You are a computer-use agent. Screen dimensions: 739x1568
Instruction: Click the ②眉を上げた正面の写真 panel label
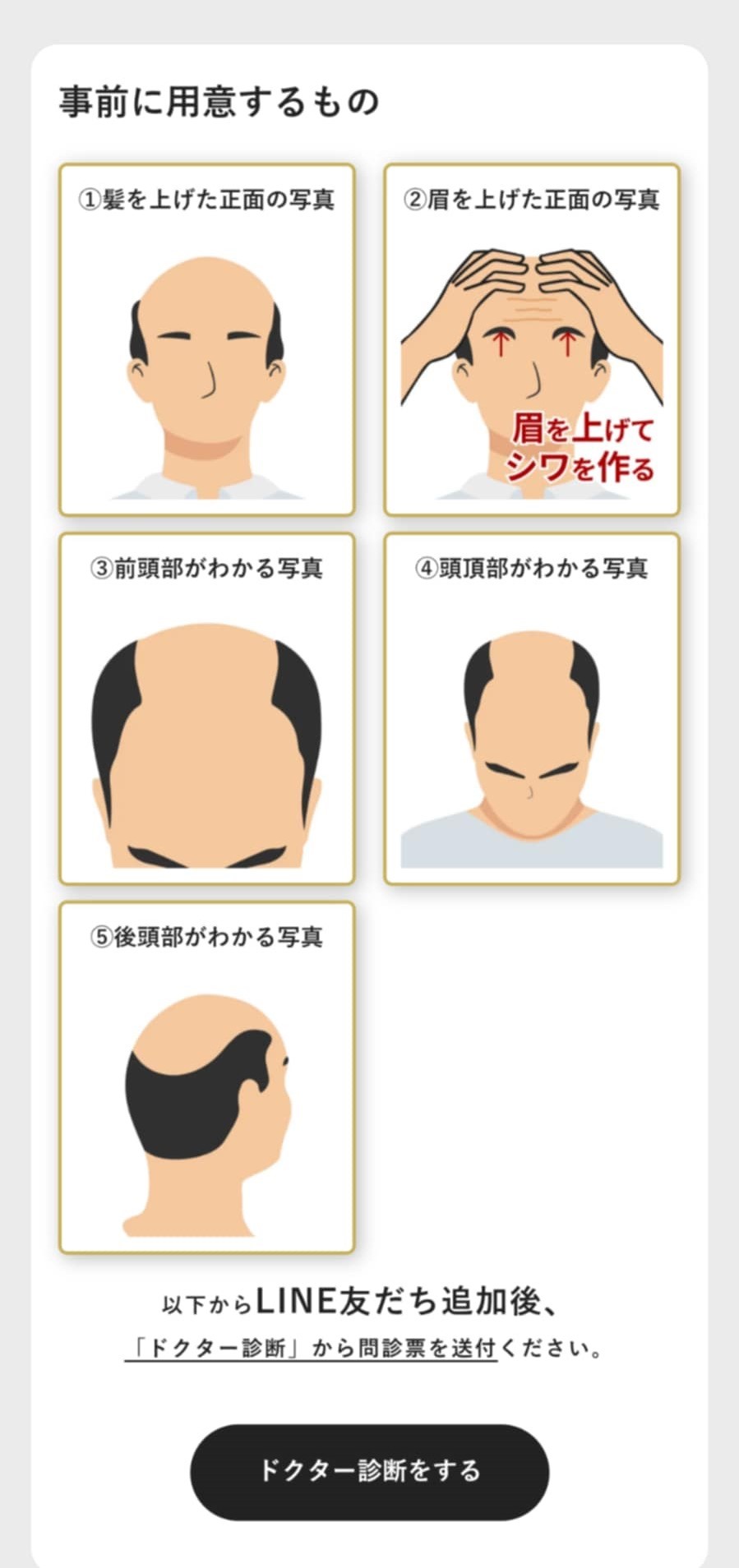pos(533,198)
